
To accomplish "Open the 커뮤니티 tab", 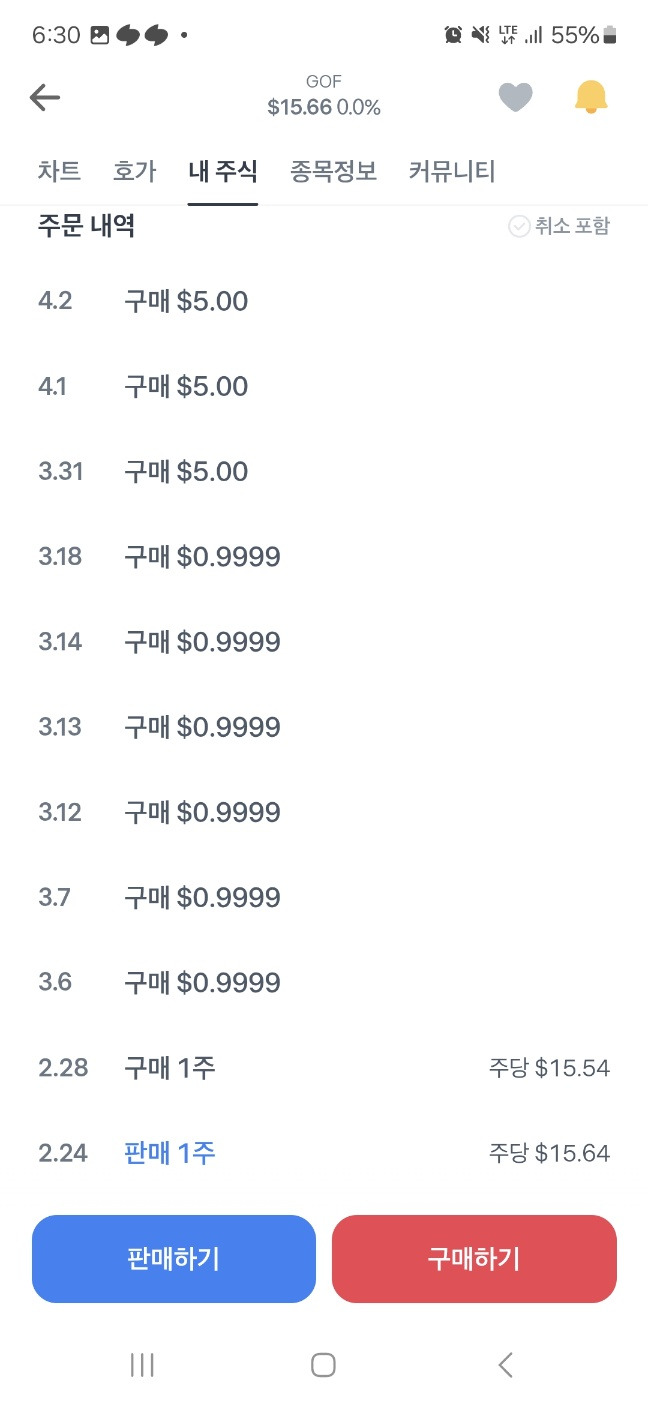I will [452, 171].
